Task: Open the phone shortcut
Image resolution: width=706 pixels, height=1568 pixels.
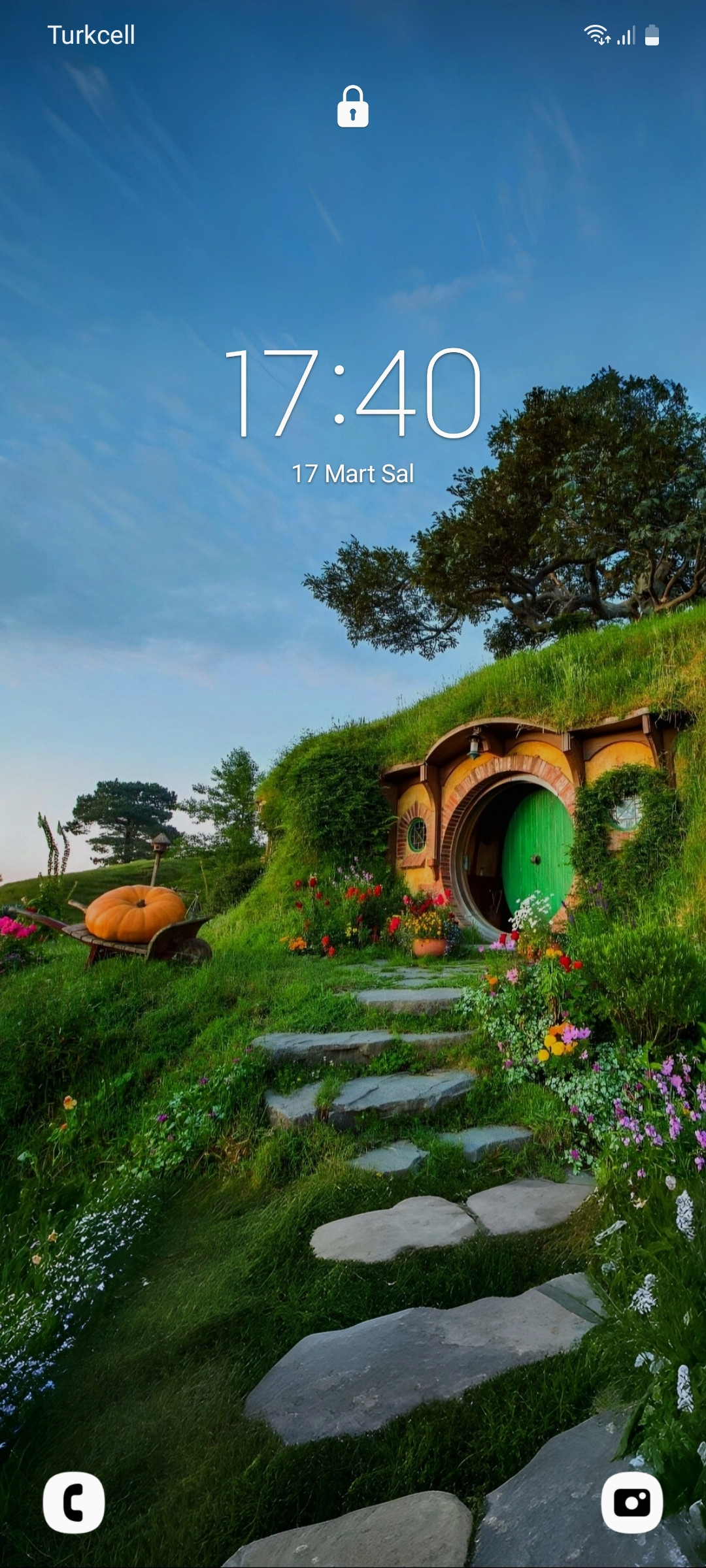Action: point(73,1502)
